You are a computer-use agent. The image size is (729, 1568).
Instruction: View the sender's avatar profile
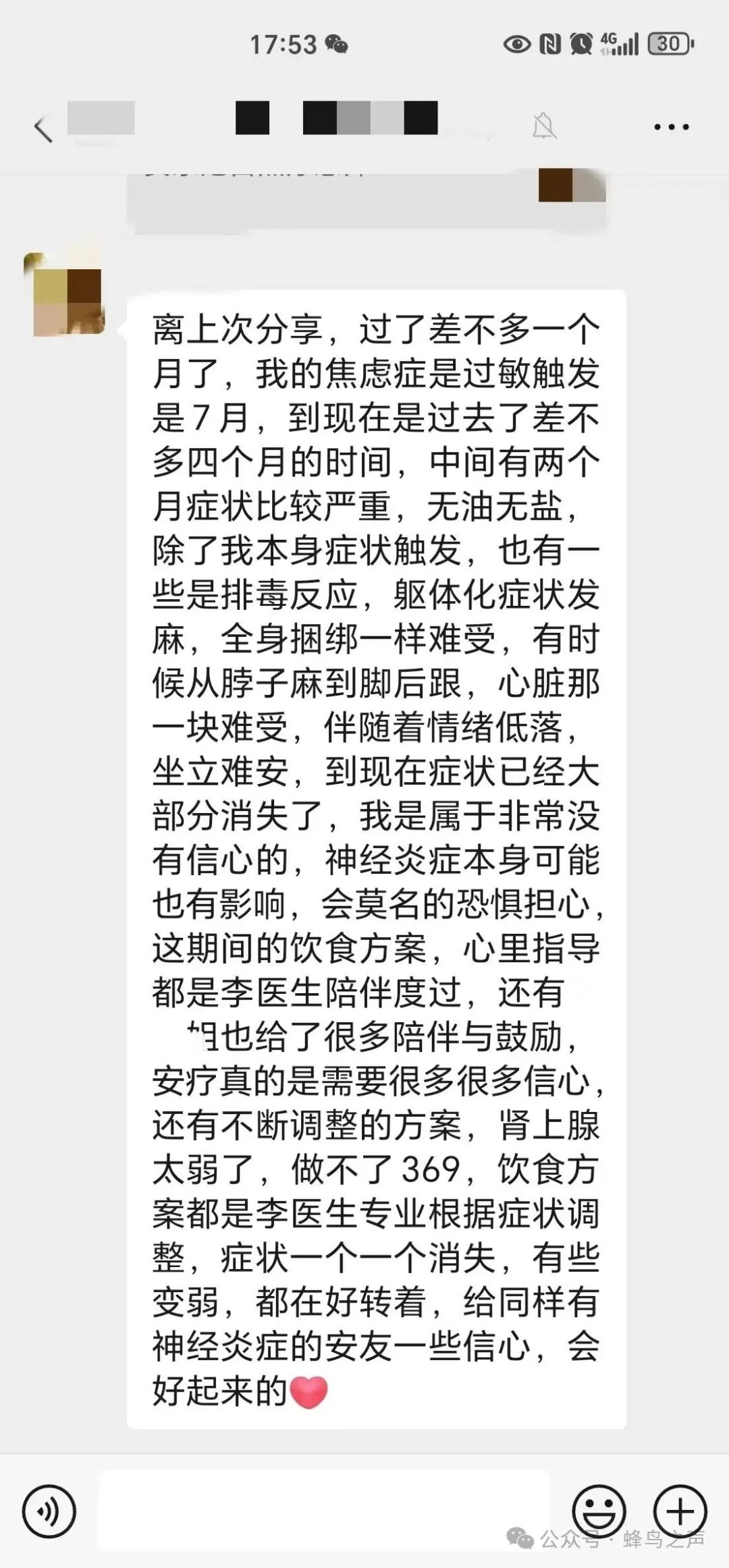63,294
